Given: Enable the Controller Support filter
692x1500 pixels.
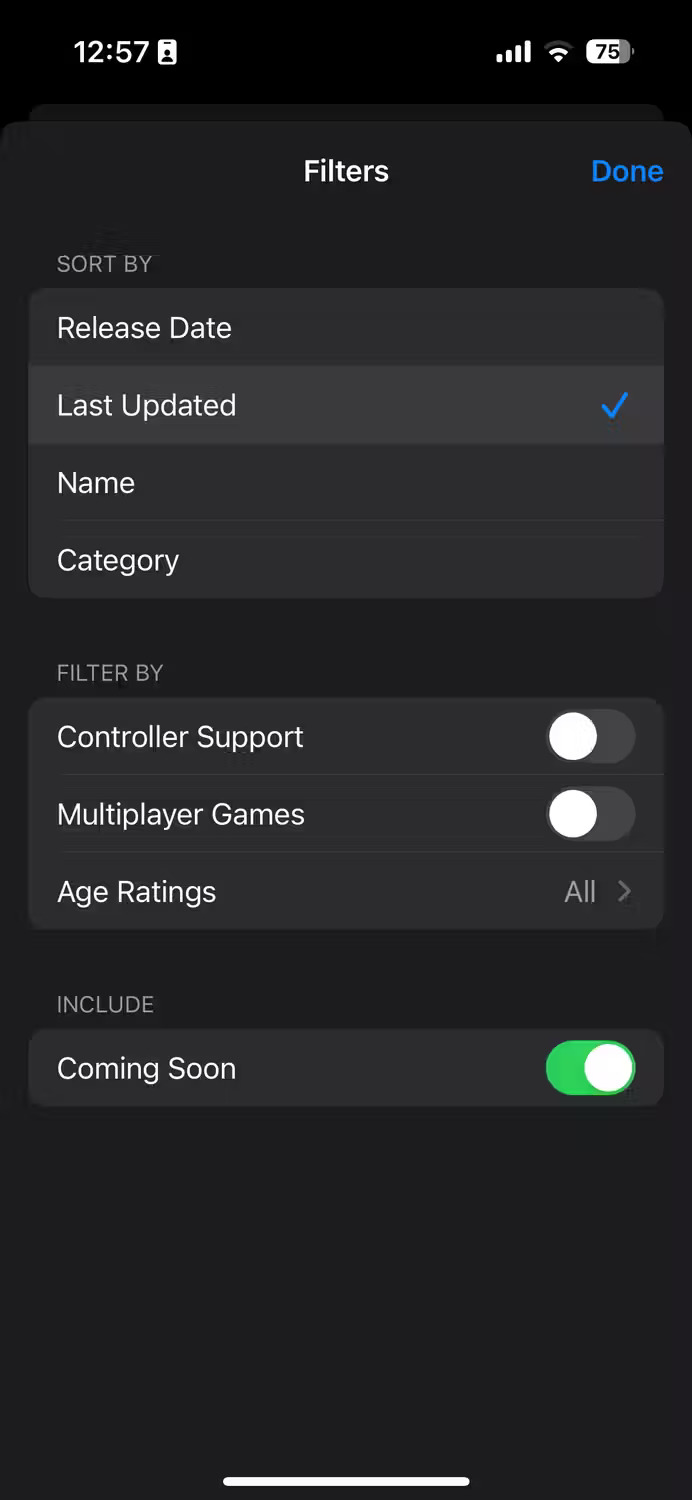Looking at the screenshot, I should pos(590,738).
